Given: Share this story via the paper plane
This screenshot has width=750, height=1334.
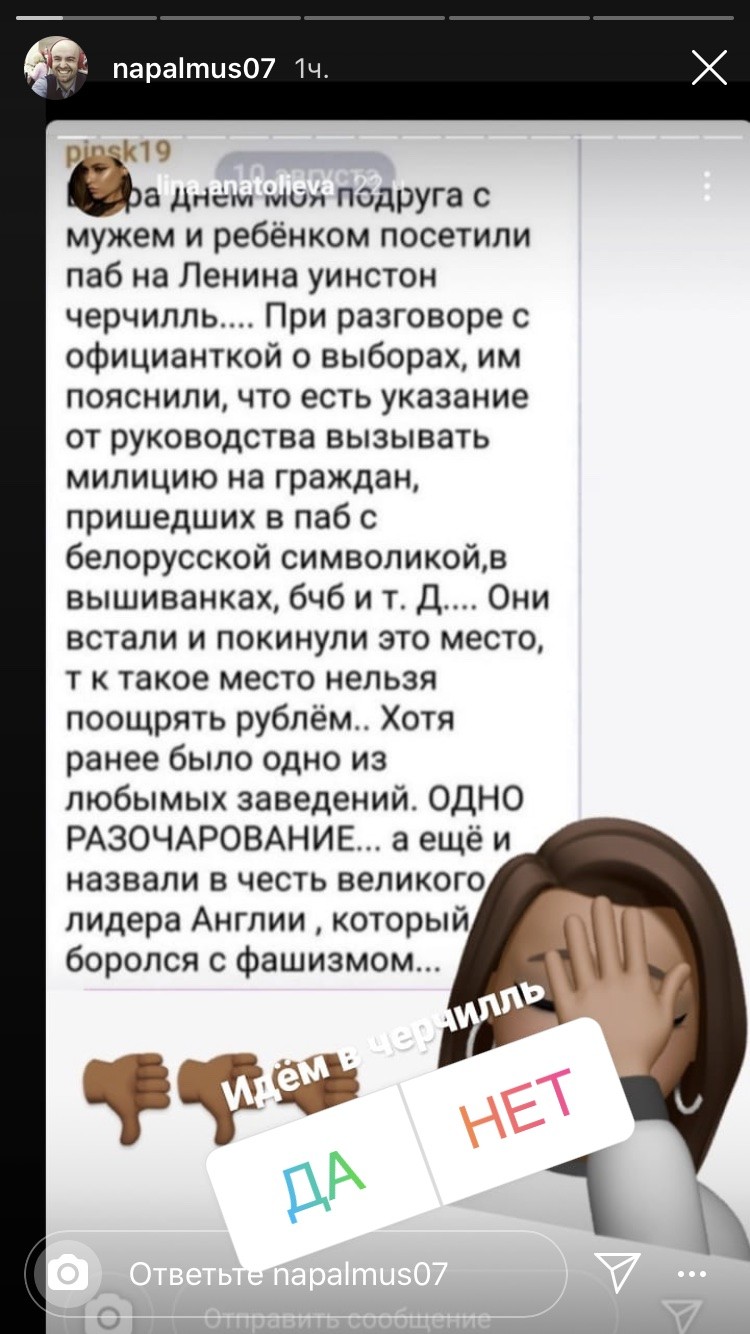Looking at the screenshot, I should 617,1273.
